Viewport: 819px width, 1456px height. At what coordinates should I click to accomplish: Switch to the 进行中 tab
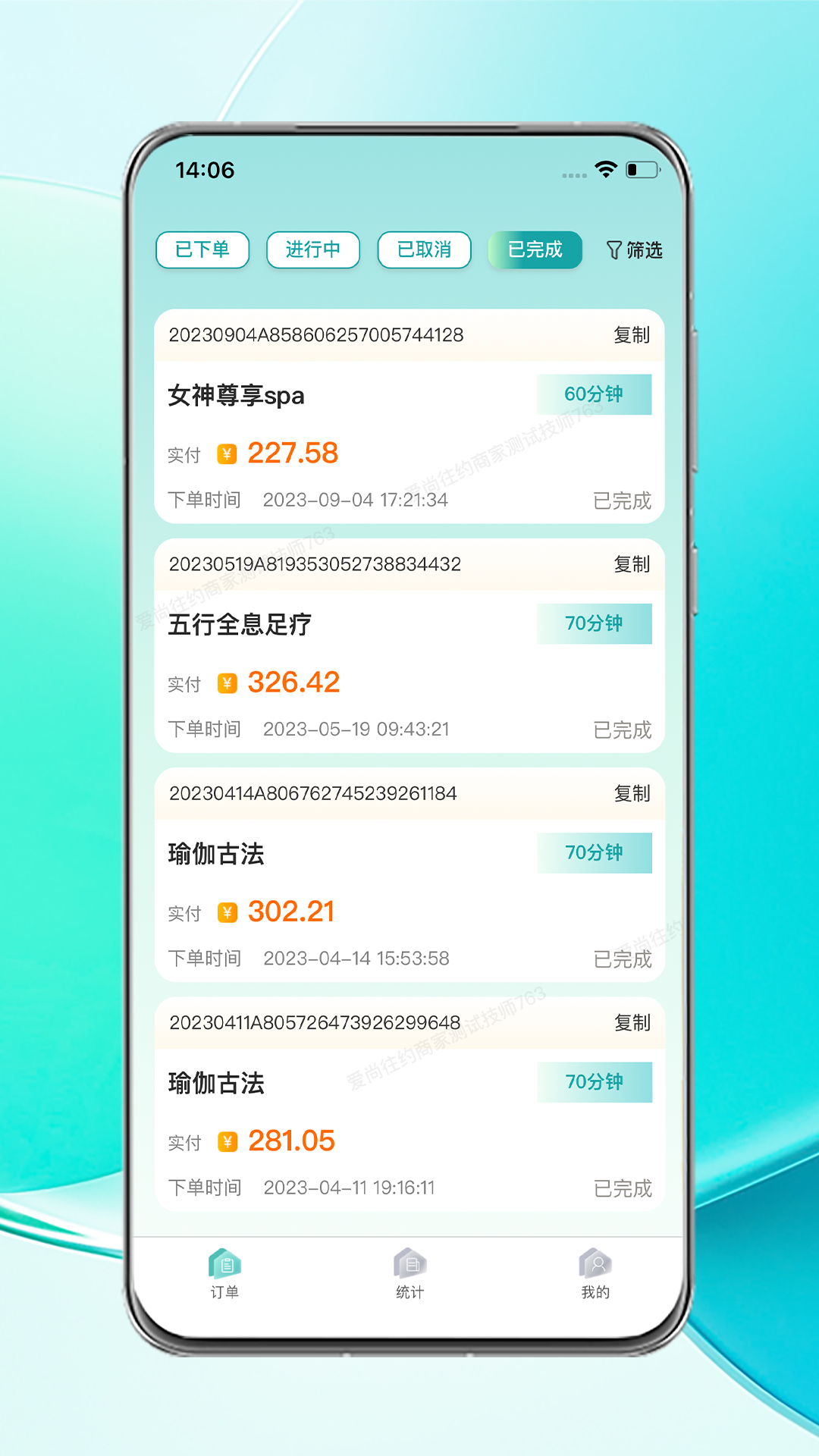pyautogui.click(x=312, y=249)
